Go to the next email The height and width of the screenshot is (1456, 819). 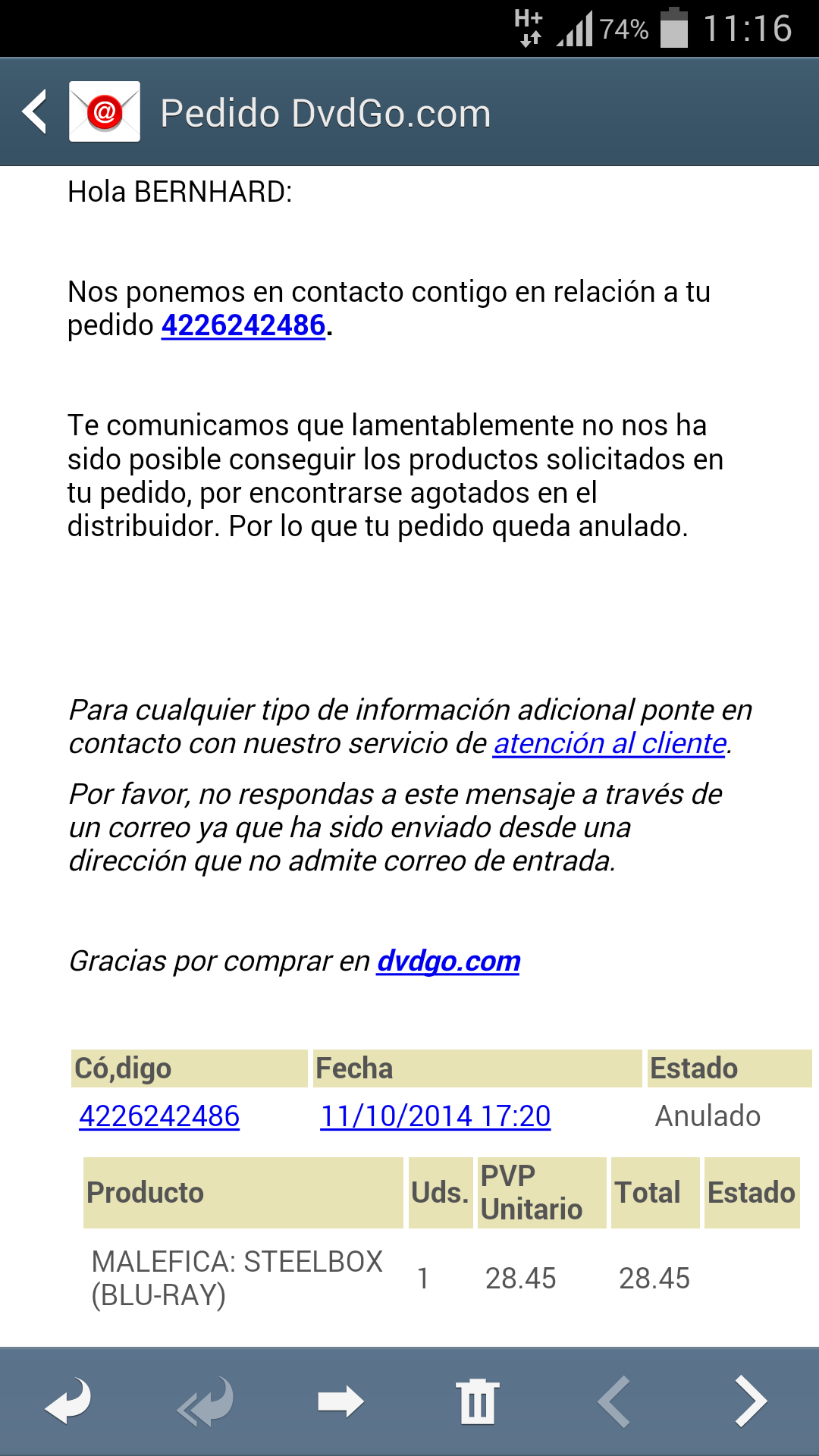(x=751, y=1401)
